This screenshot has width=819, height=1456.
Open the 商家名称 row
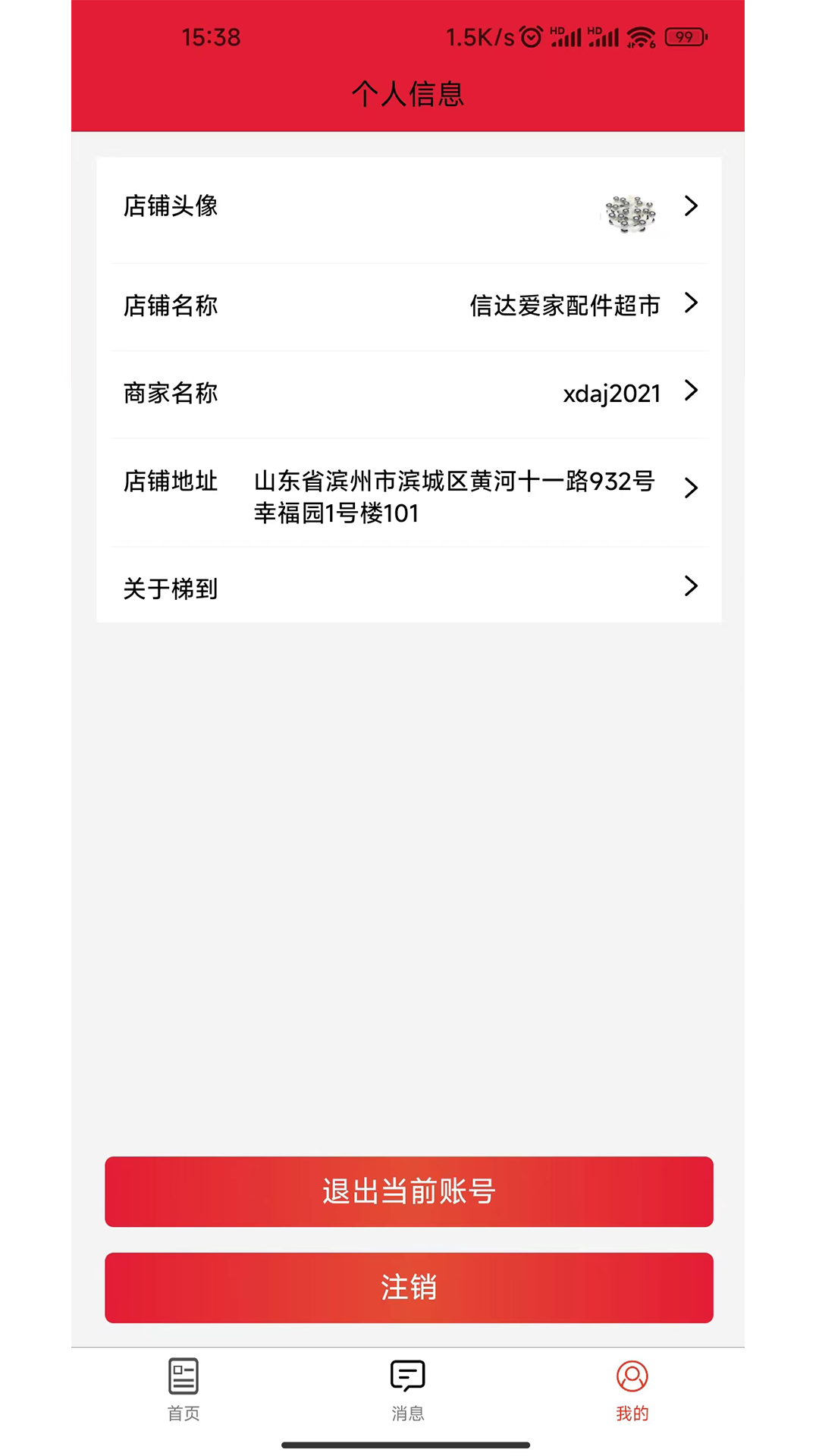tap(409, 393)
